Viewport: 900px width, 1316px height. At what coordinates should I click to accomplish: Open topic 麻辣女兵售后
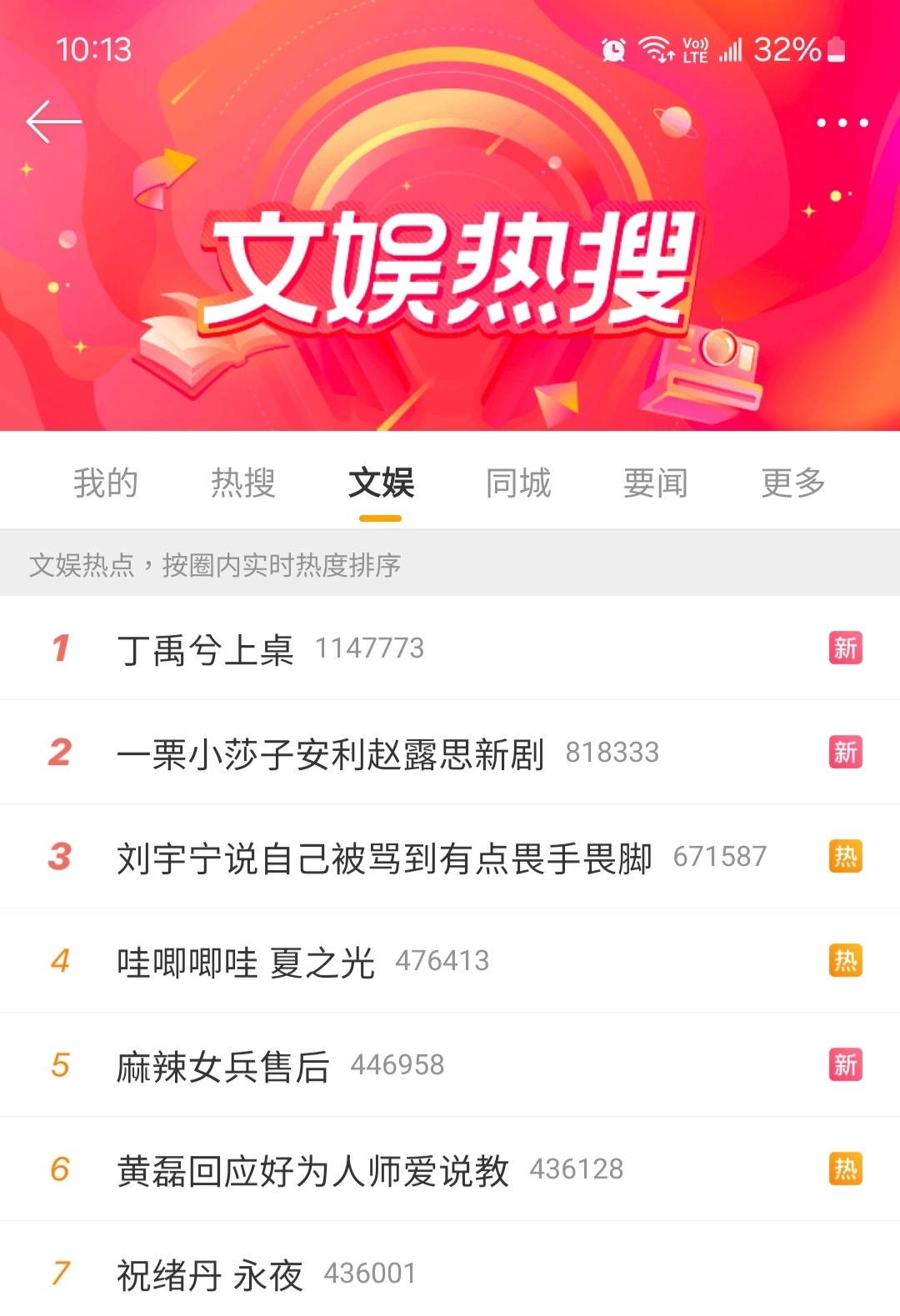point(223,1066)
